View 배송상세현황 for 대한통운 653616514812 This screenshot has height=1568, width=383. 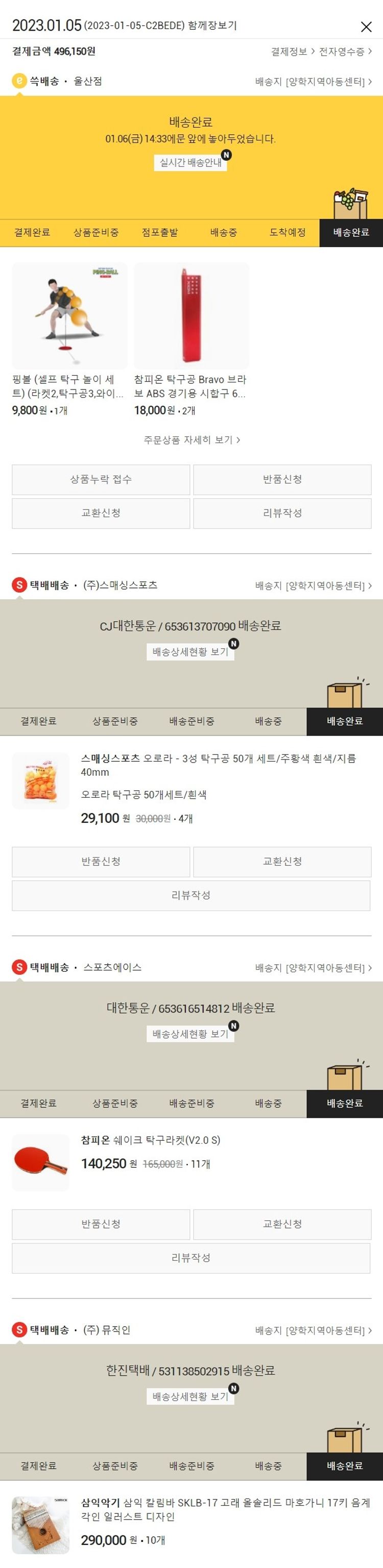[190, 1034]
